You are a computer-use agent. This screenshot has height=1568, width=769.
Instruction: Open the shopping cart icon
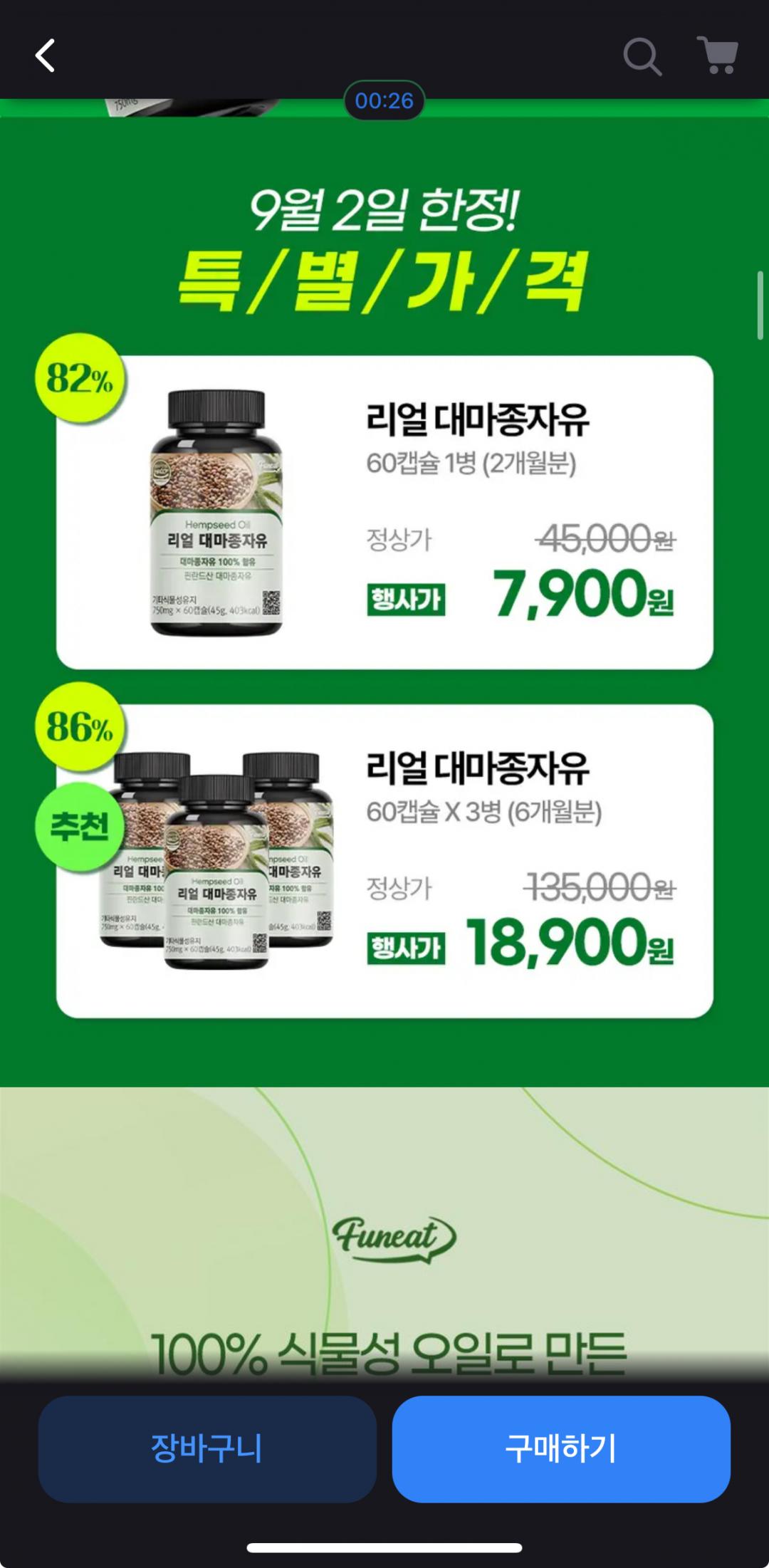[718, 55]
